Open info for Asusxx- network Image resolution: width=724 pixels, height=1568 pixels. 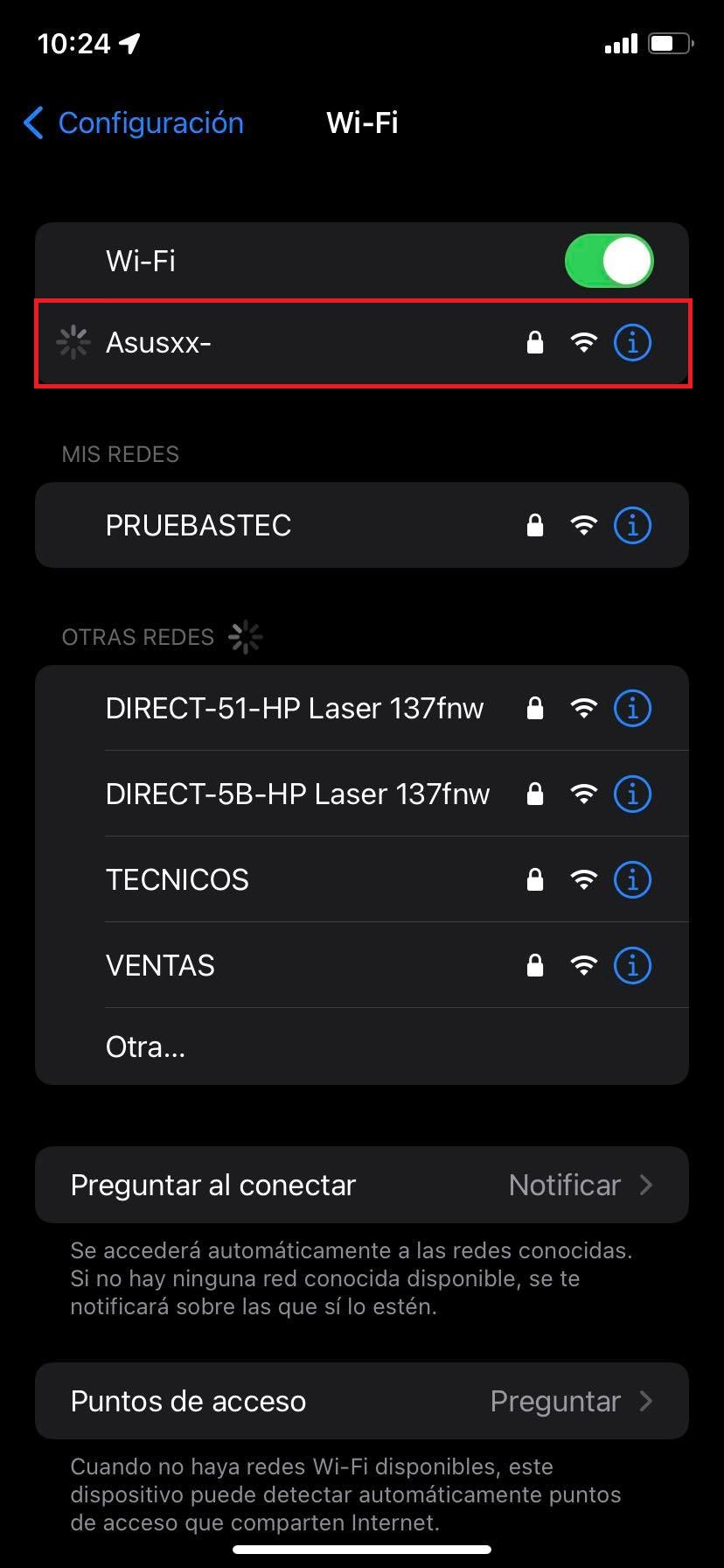[x=632, y=343]
